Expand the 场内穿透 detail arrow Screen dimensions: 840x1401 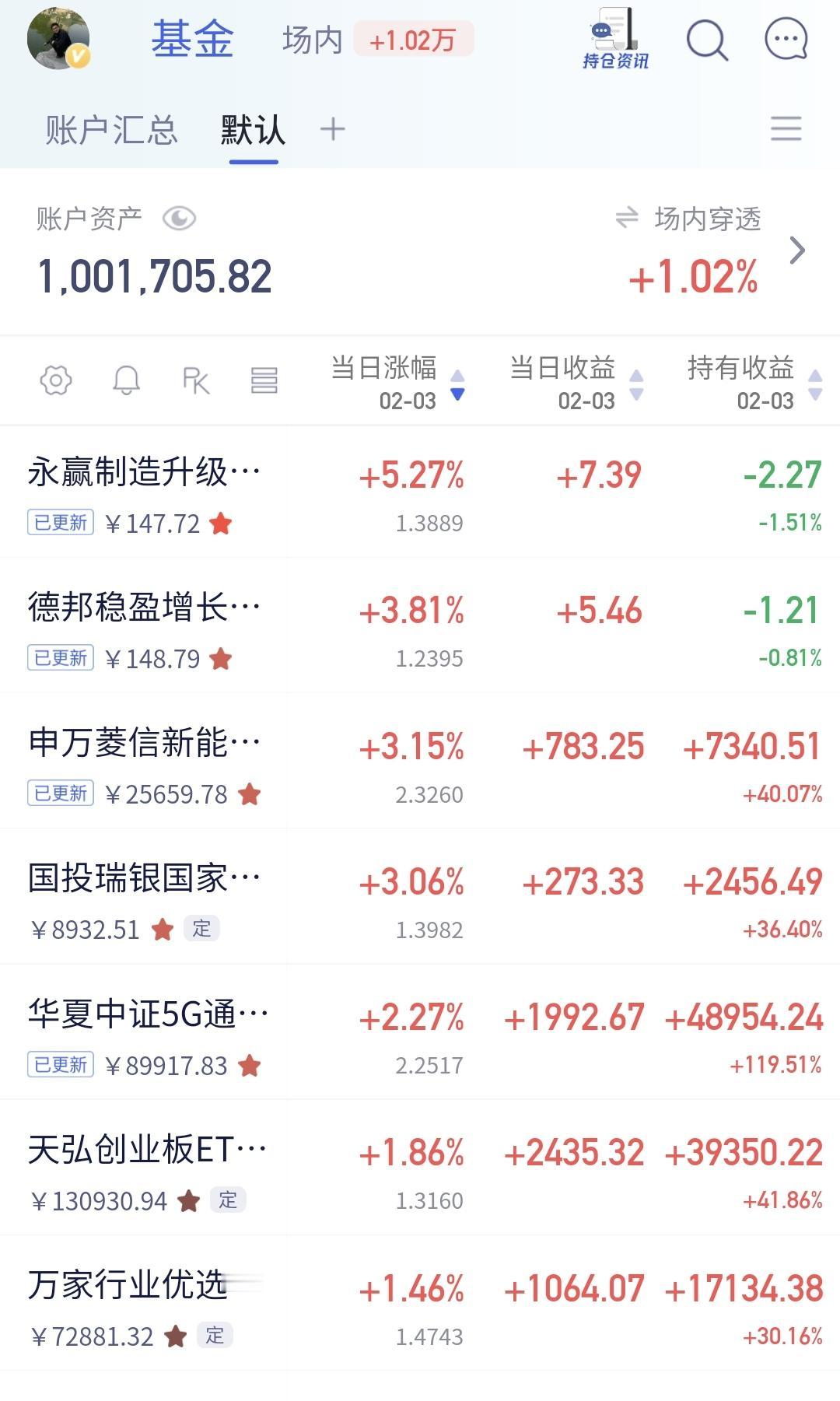click(x=799, y=251)
